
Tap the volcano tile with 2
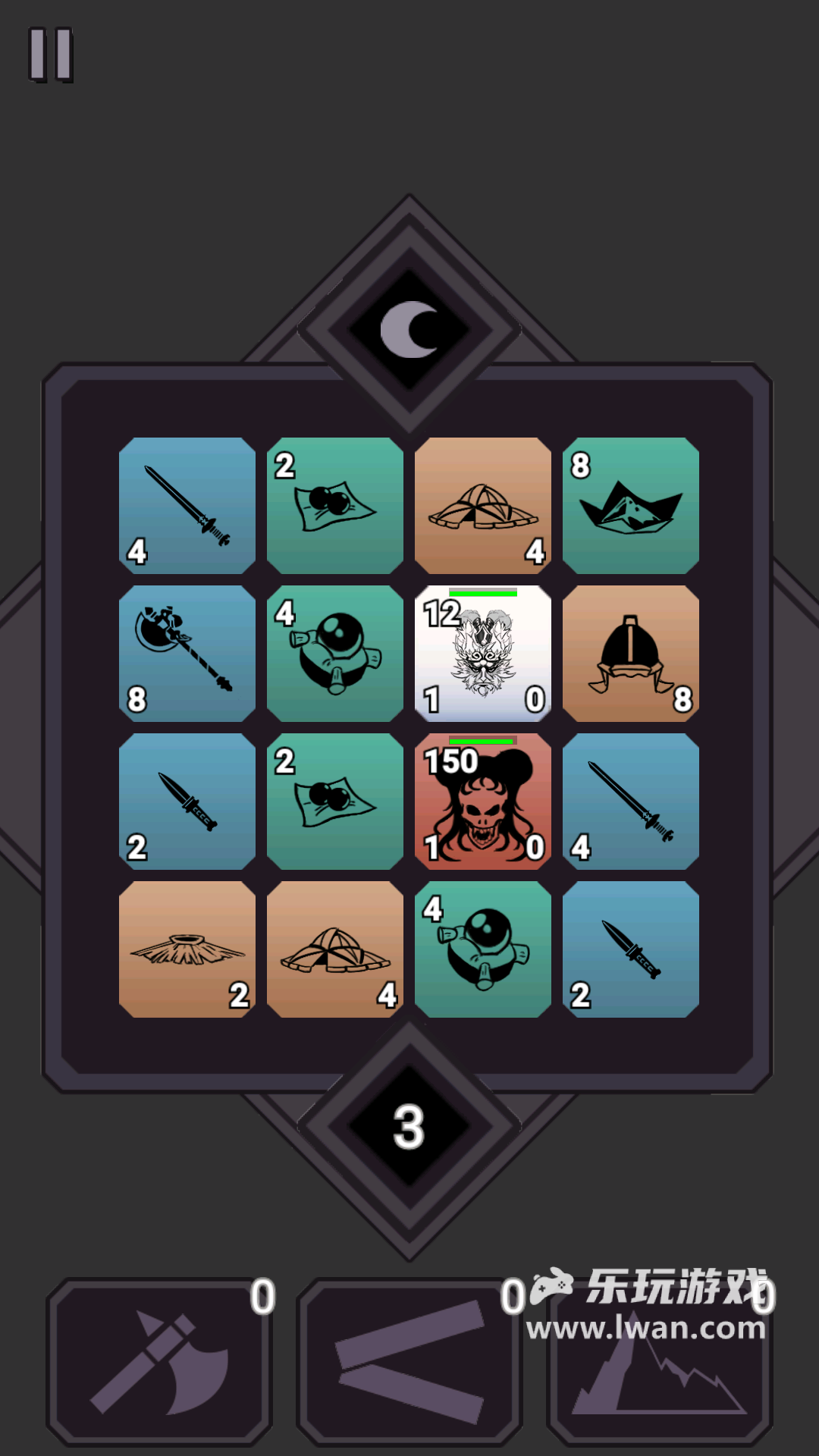[187, 949]
